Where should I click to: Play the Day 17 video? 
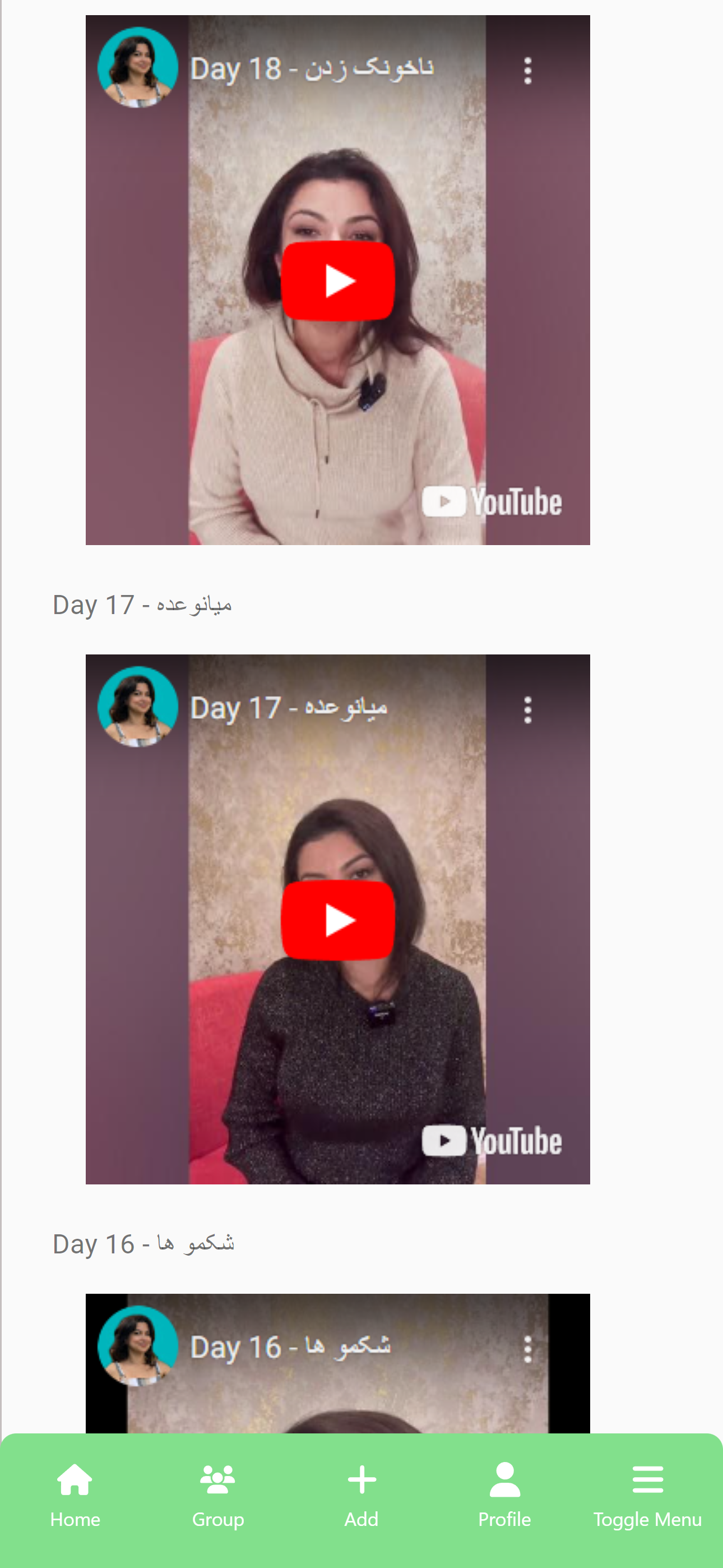tap(337, 920)
